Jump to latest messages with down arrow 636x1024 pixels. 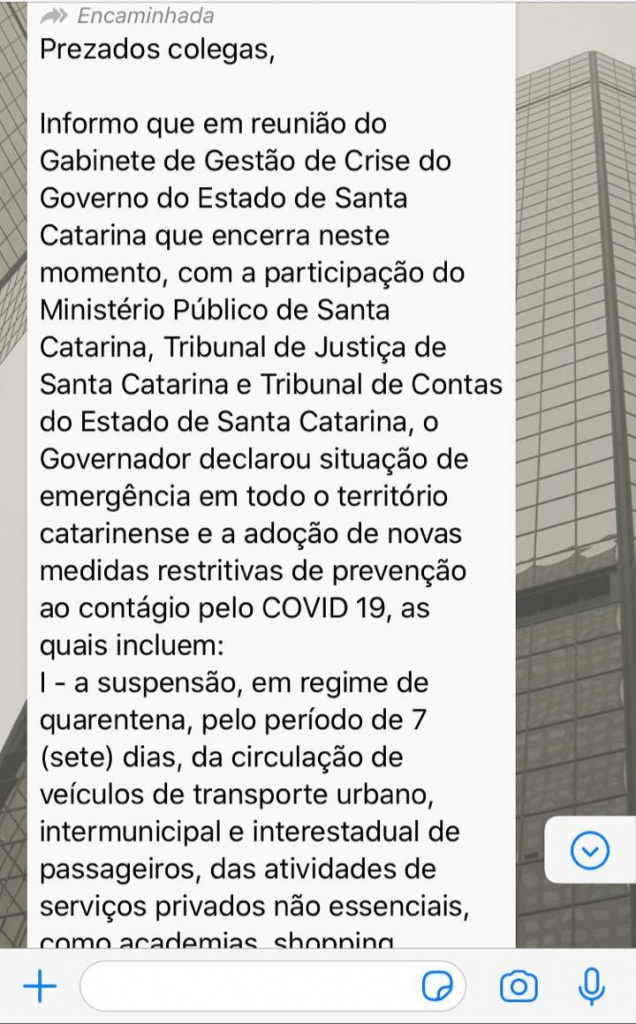pos(589,851)
